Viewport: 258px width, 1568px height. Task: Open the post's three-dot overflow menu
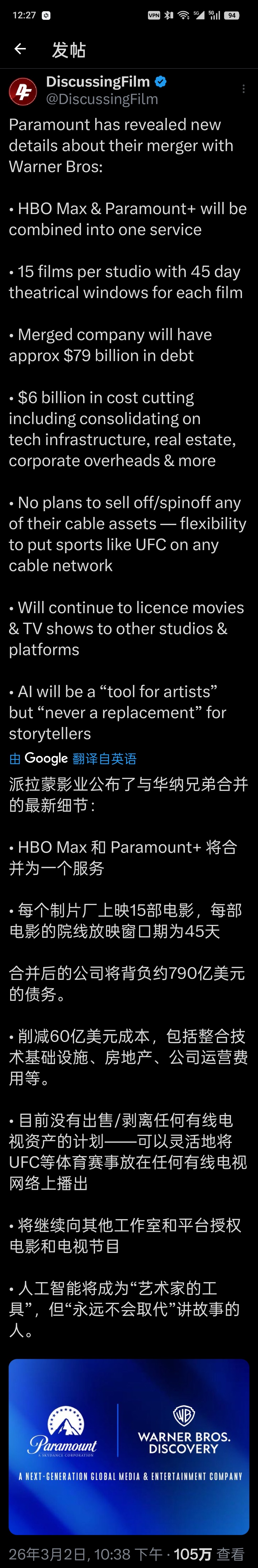(243, 89)
